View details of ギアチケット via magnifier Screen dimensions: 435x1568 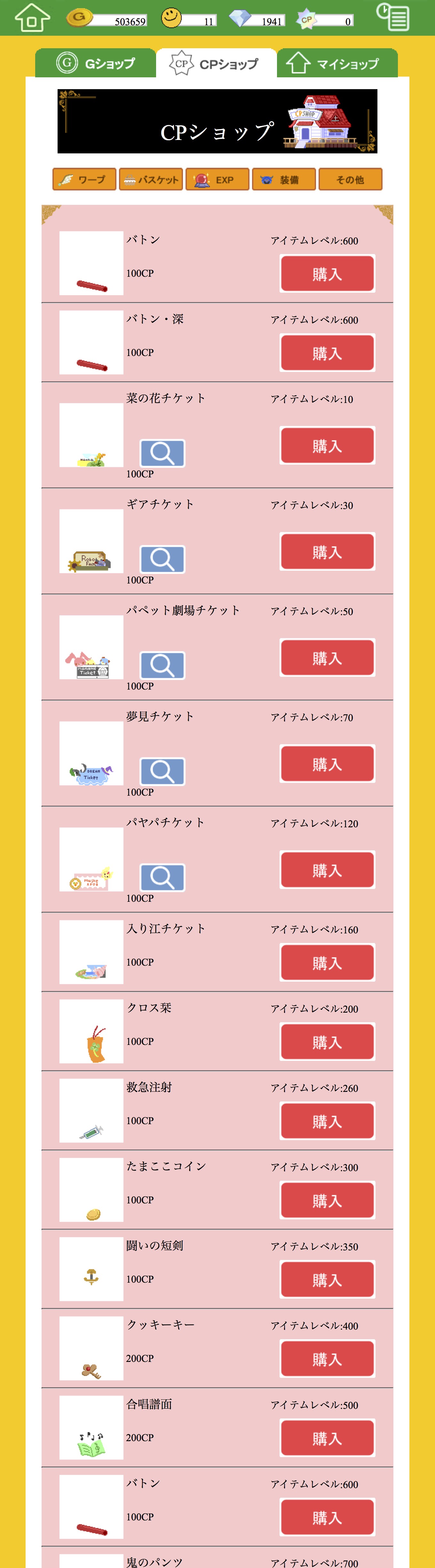pyautogui.click(x=162, y=559)
